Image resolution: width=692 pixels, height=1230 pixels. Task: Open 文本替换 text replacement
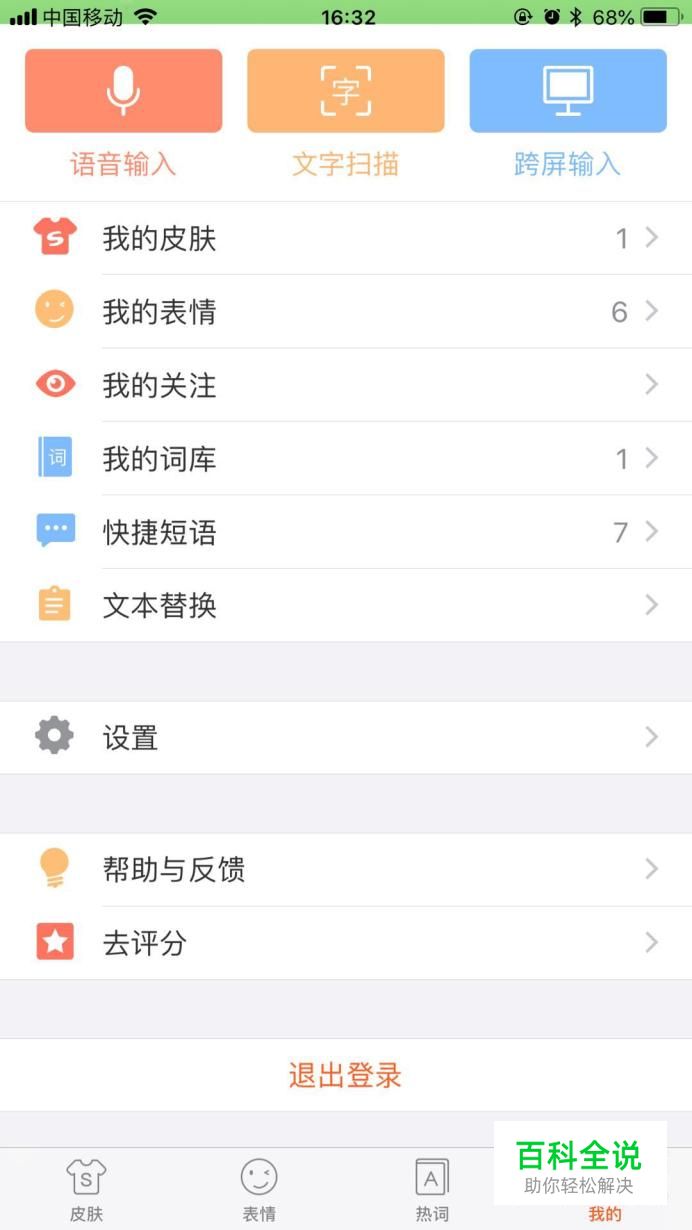click(346, 605)
